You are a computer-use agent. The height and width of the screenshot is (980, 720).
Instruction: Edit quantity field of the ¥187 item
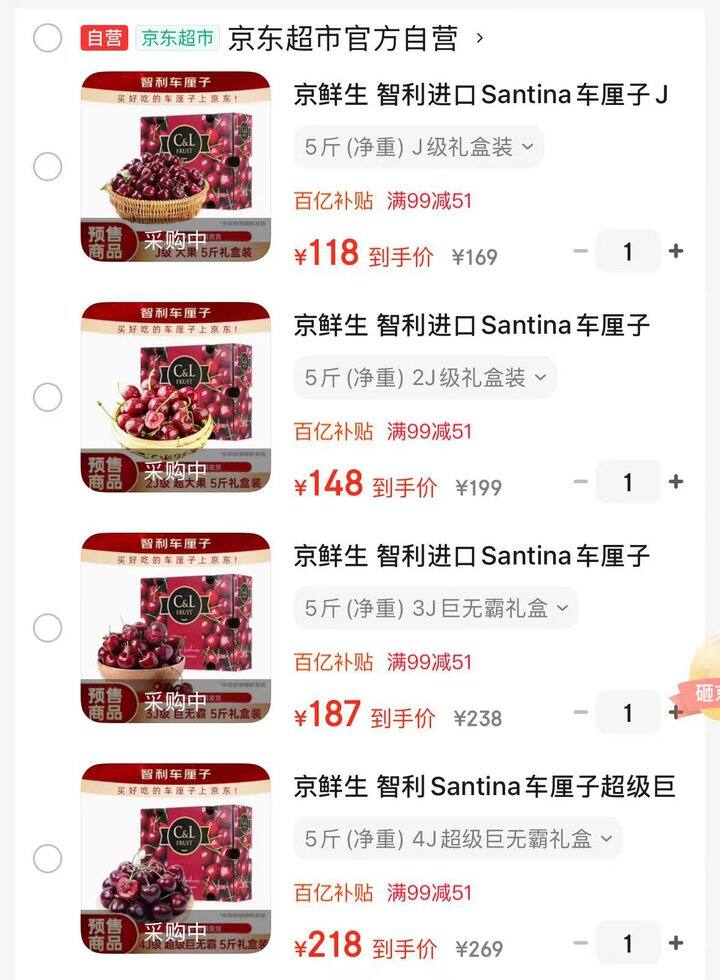coord(628,712)
